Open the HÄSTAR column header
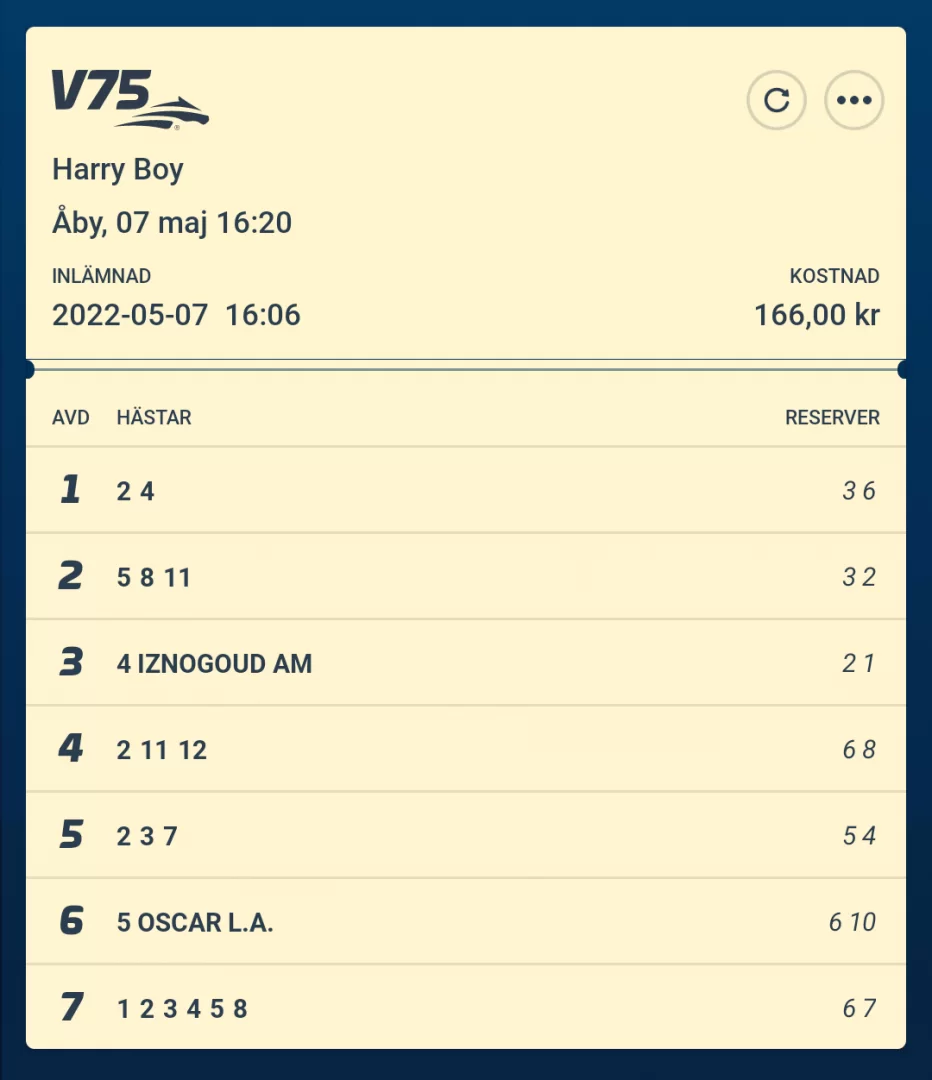Image resolution: width=932 pixels, height=1080 pixels. 153,417
